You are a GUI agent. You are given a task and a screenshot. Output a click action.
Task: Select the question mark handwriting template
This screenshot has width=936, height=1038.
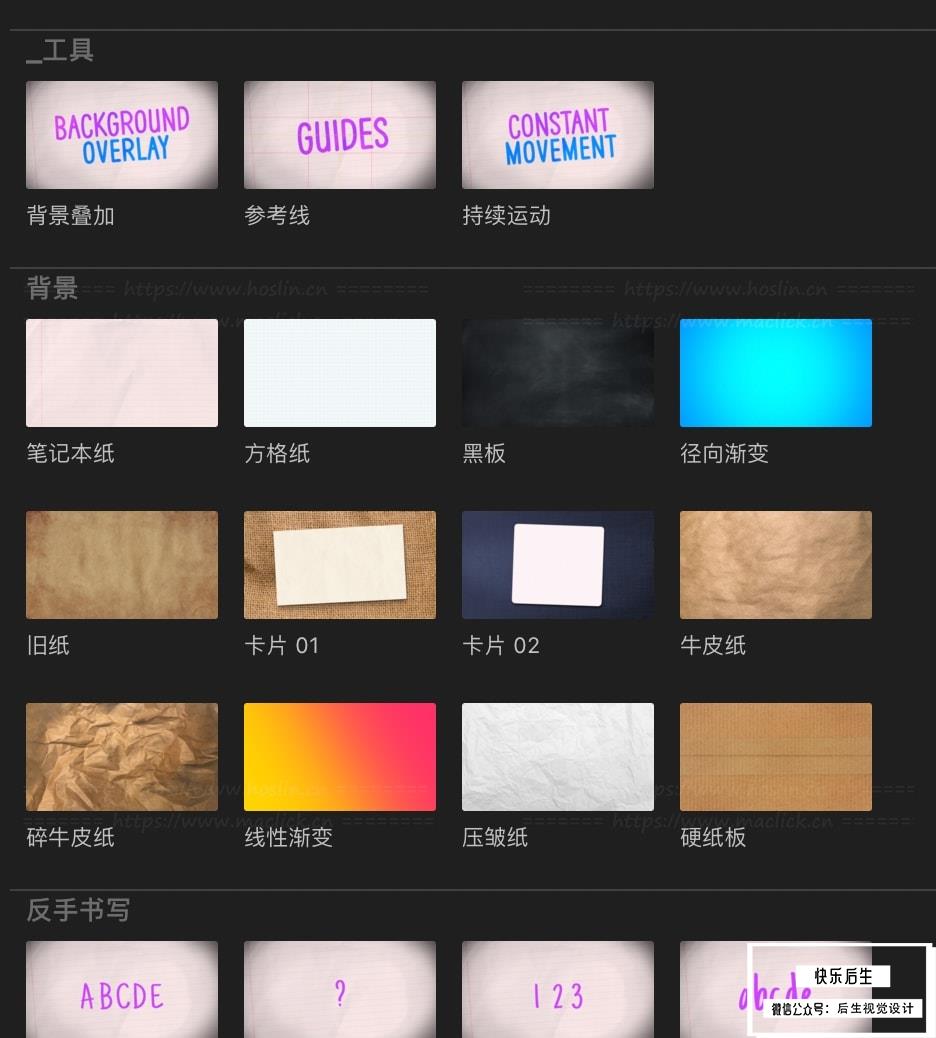tap(340, 990)
